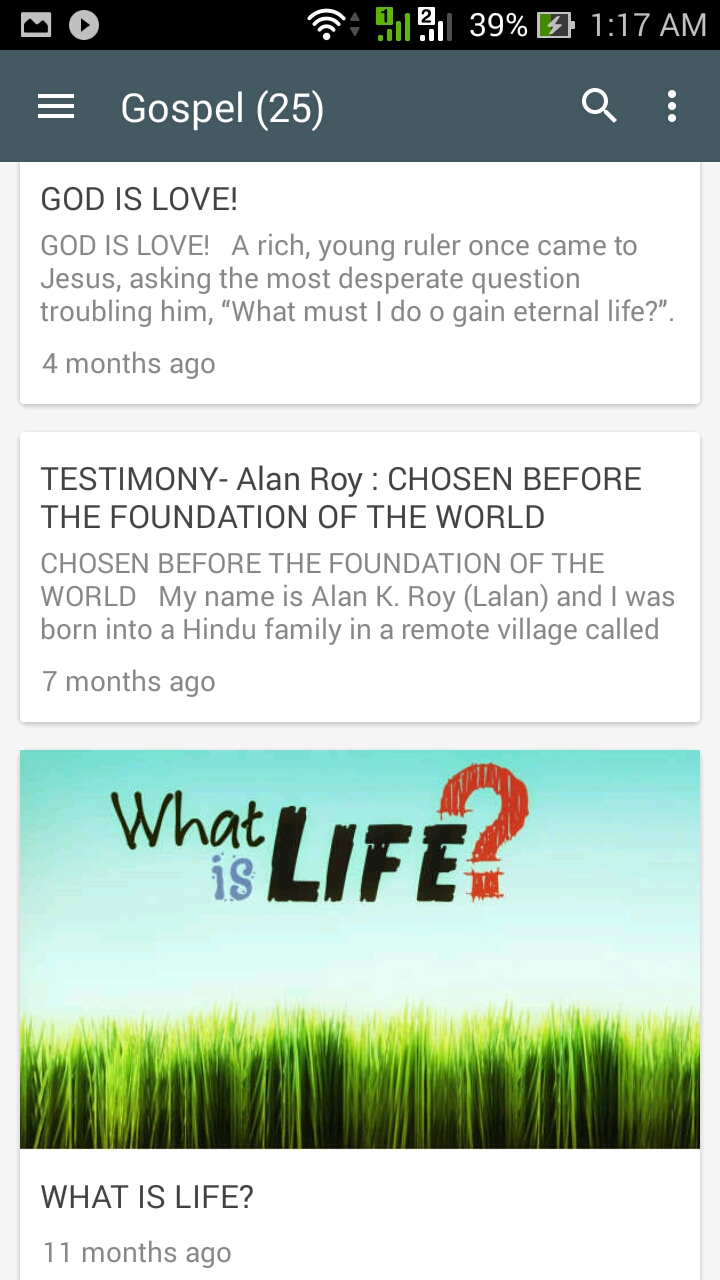
Task: Tap '4 months ago' timestamp
Action: [x=128, y=363]
